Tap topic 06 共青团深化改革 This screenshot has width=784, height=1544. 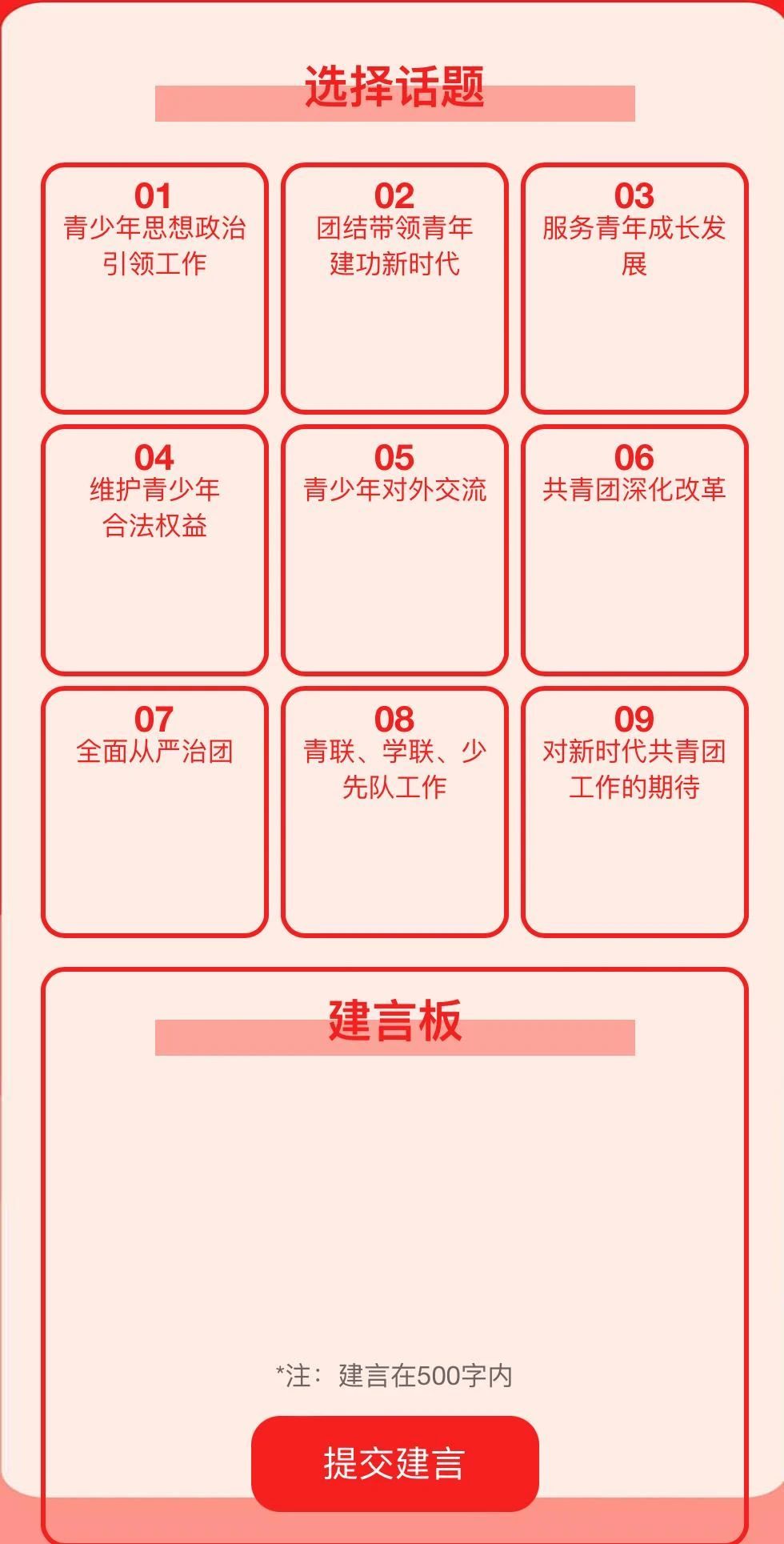click(x=634, y=550)
